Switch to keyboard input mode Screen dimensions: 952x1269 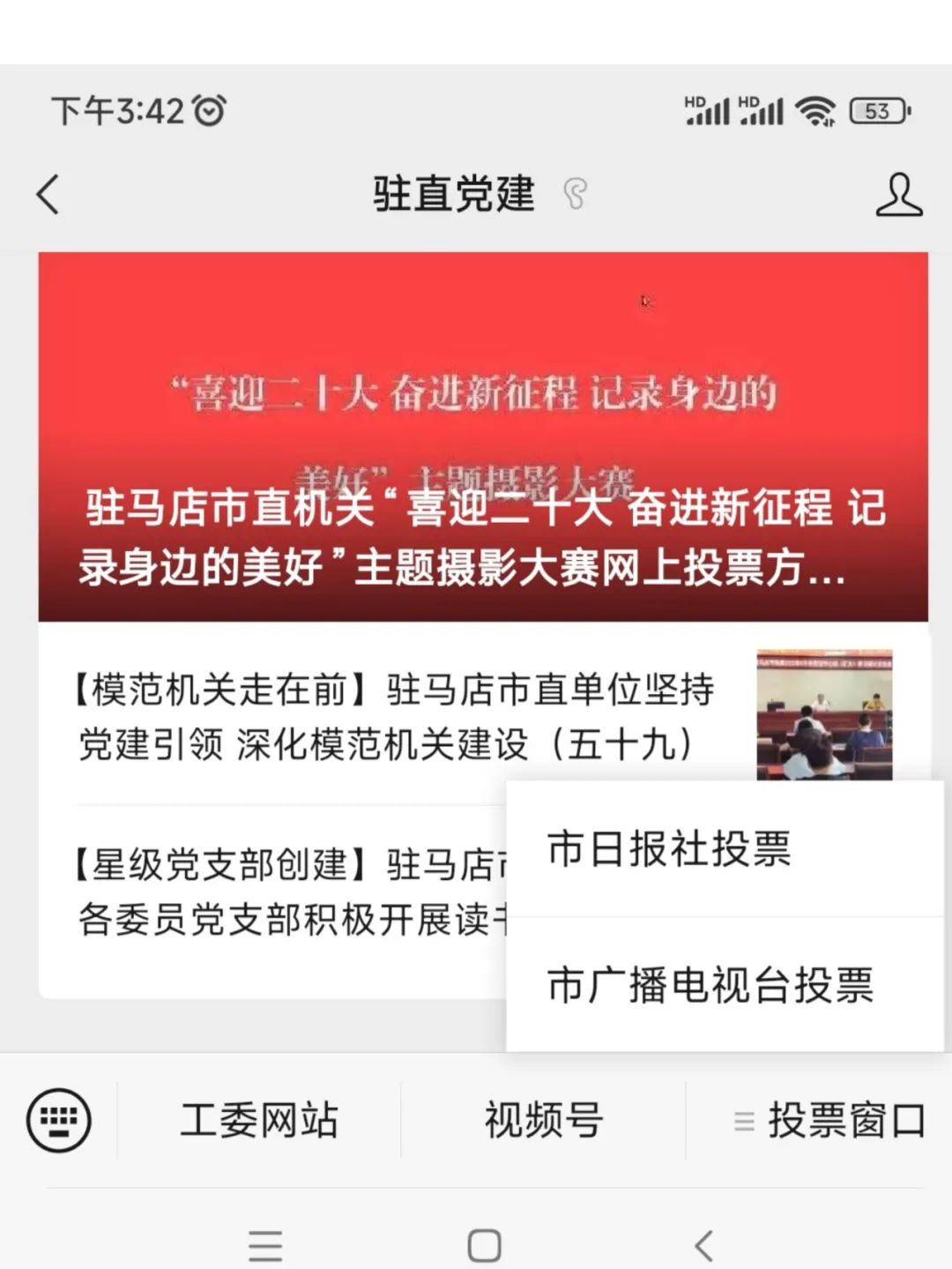pos(59,1121)
